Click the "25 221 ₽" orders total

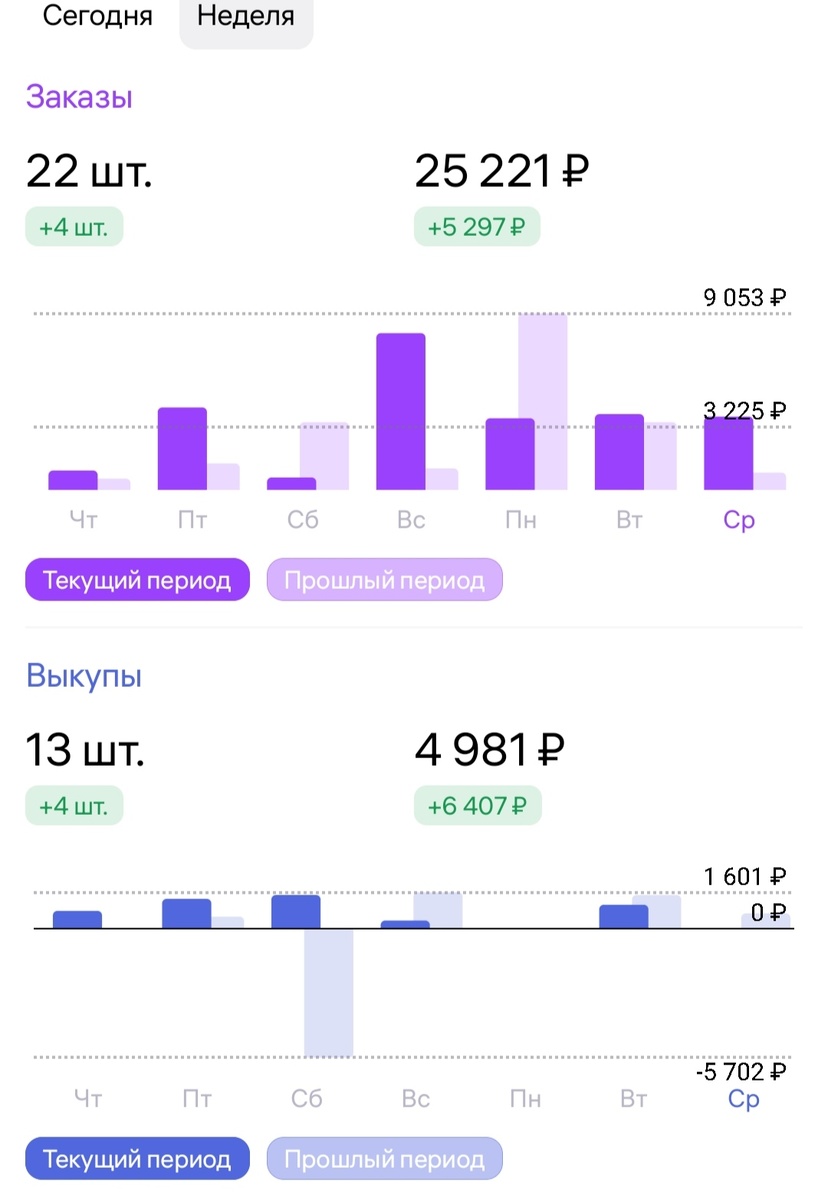(502, 170)
